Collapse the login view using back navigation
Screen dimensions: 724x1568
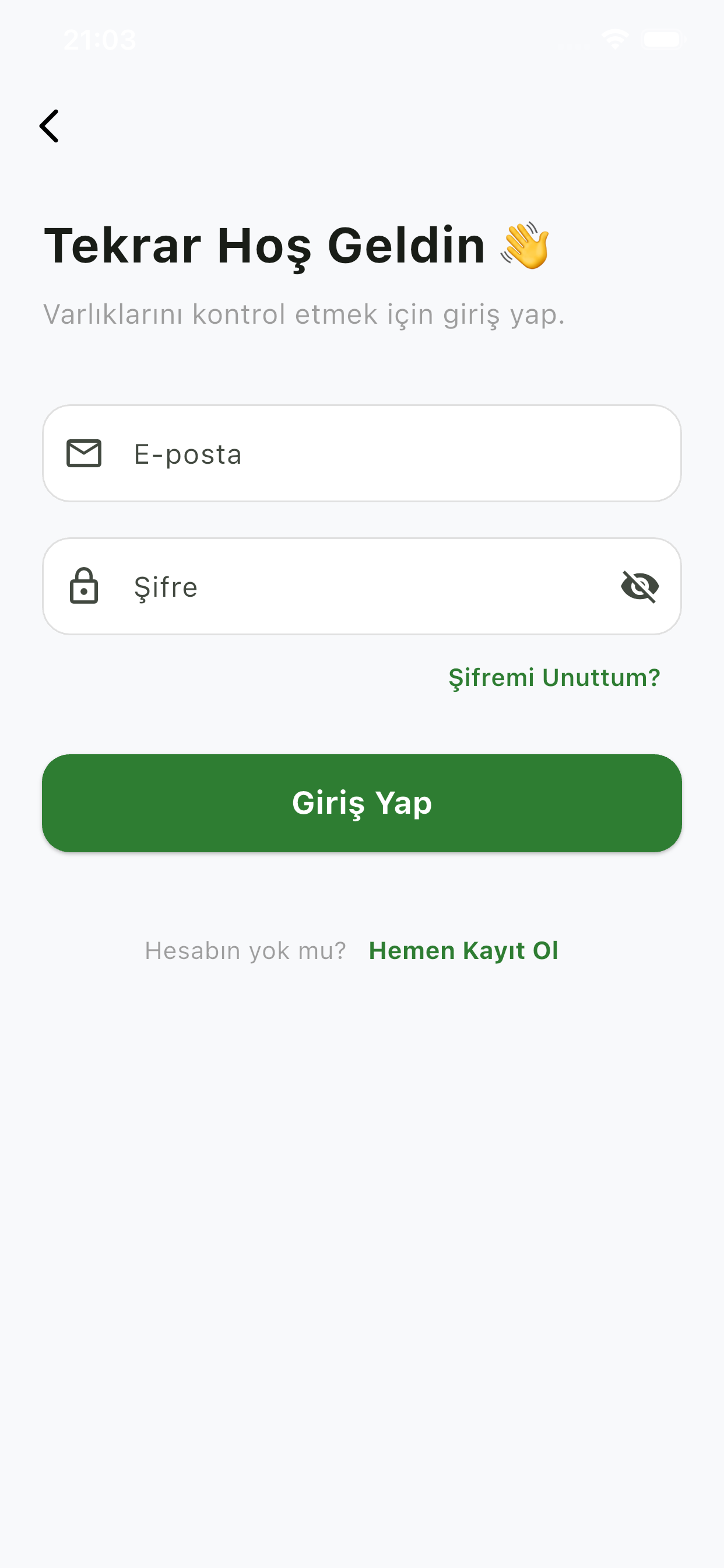click(50, 125)
